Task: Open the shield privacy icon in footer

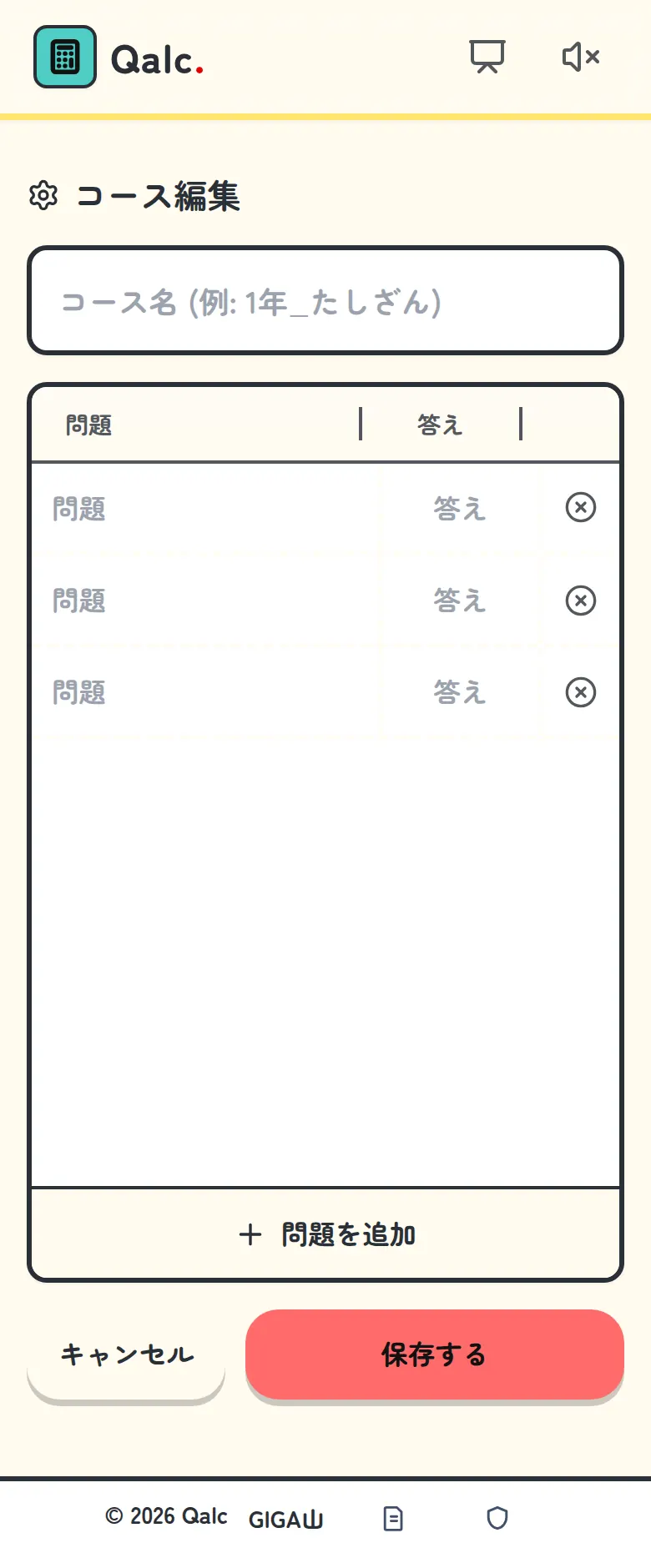Action: tap(497, 1518)
